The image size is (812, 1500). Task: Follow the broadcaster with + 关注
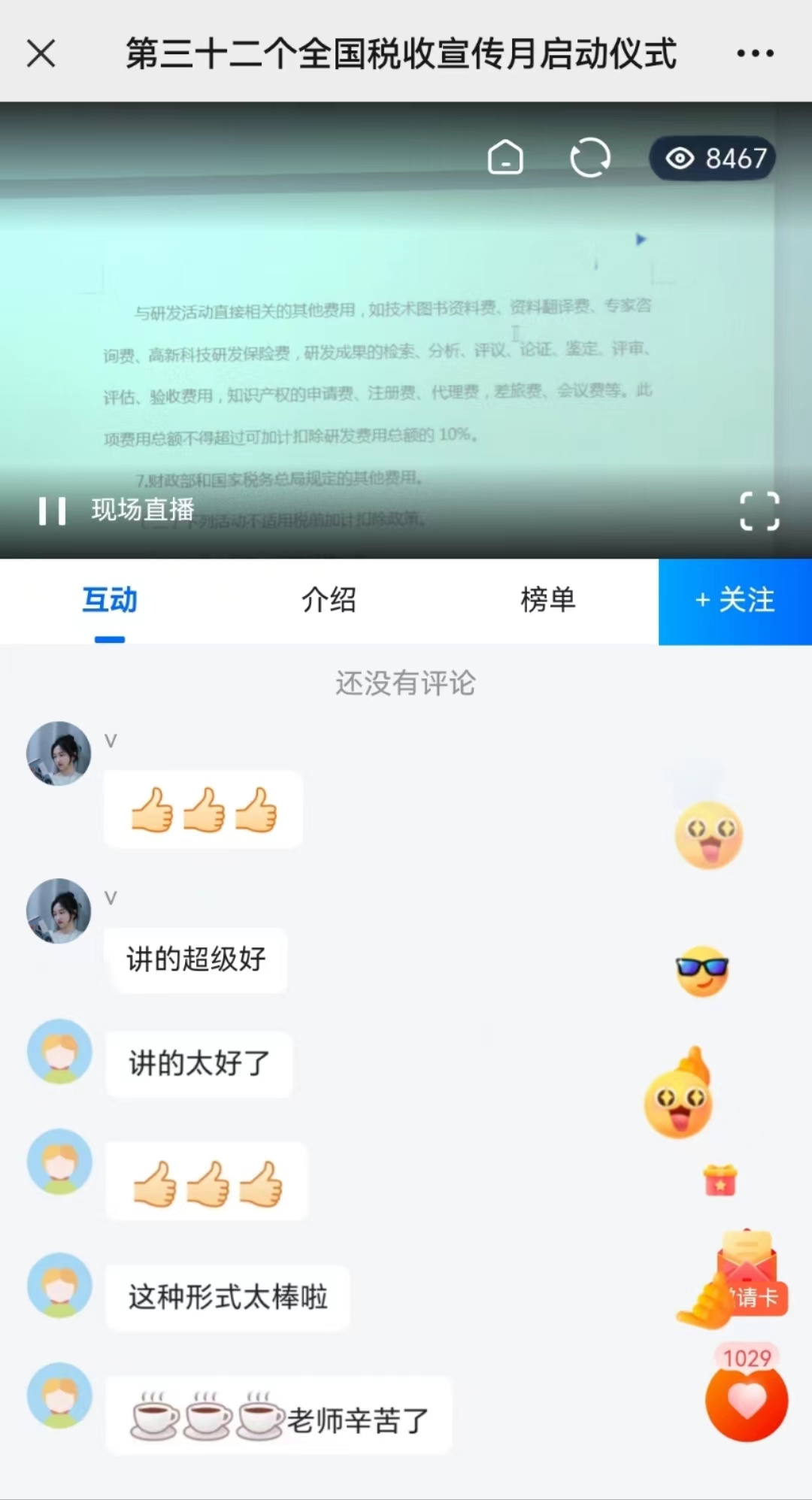point(735,602)
